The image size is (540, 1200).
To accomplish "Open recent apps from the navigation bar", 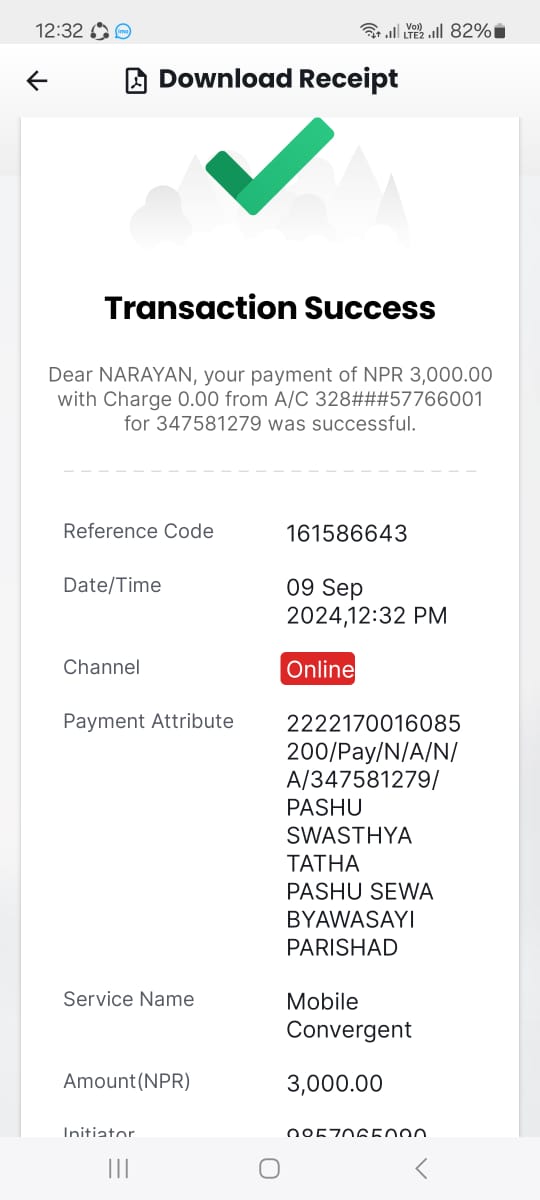I will [118, 1168].
